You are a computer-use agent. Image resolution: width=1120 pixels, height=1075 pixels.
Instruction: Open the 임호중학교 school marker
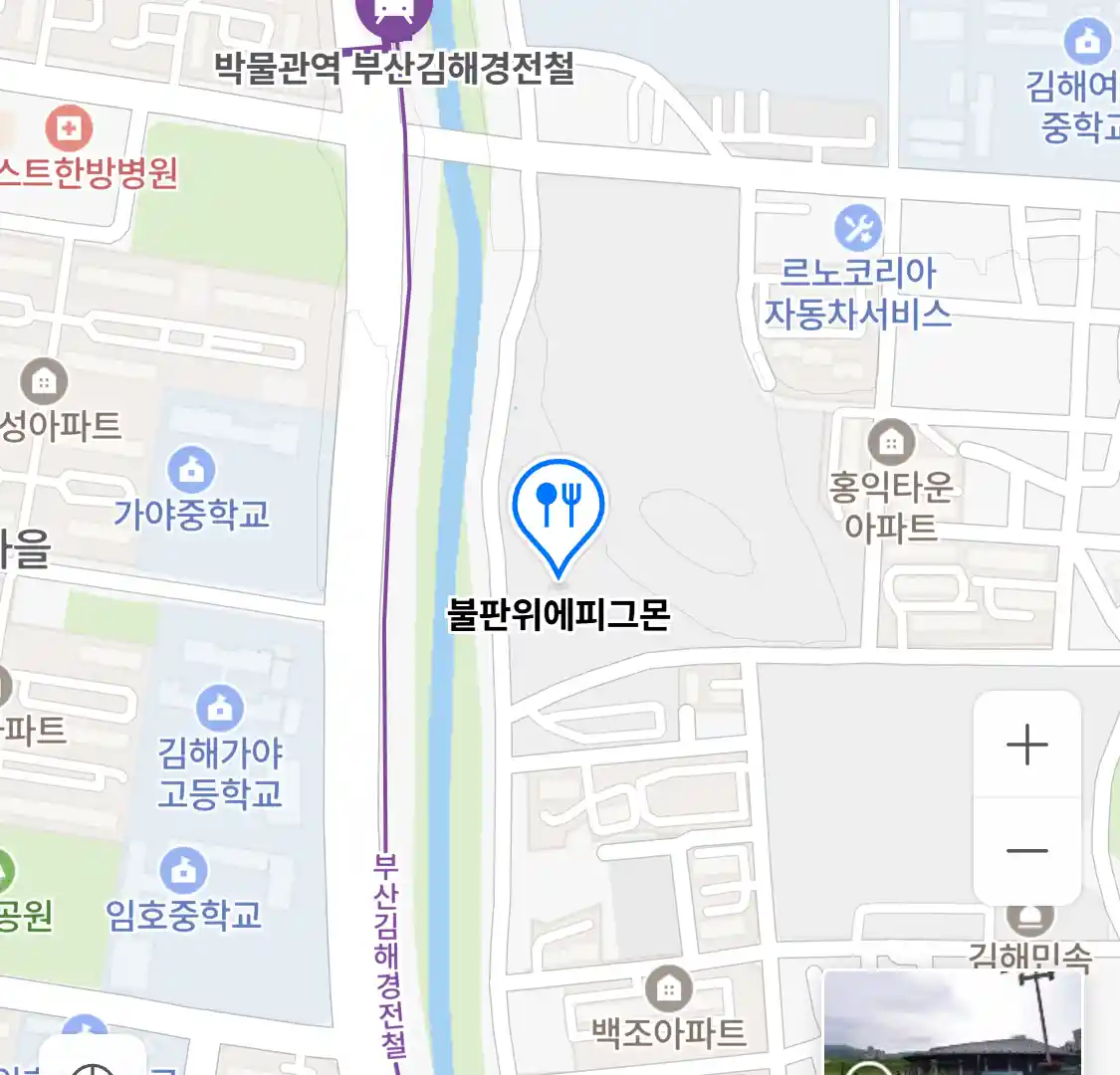(x=183, y=870)
